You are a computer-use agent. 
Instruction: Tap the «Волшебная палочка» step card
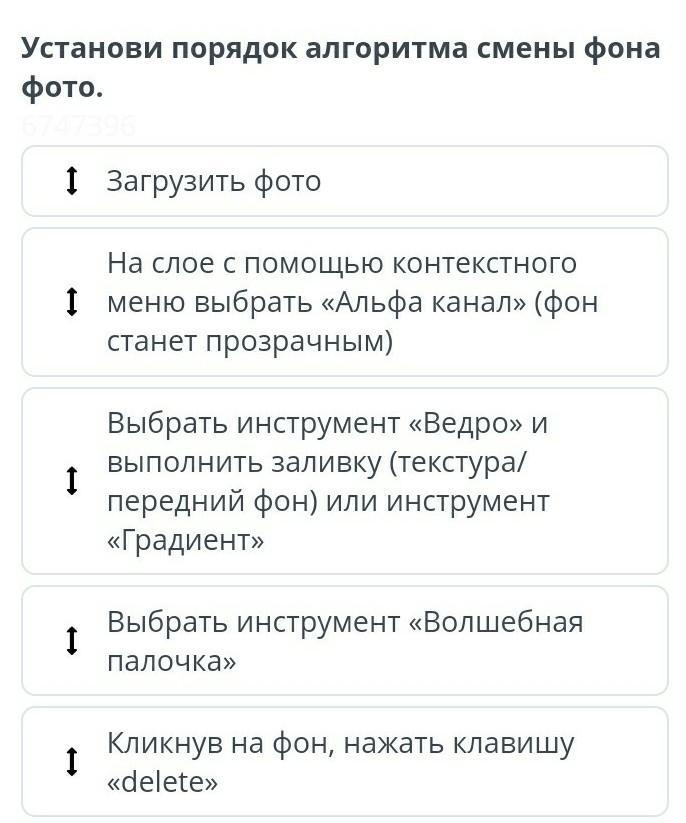point(344,641)
